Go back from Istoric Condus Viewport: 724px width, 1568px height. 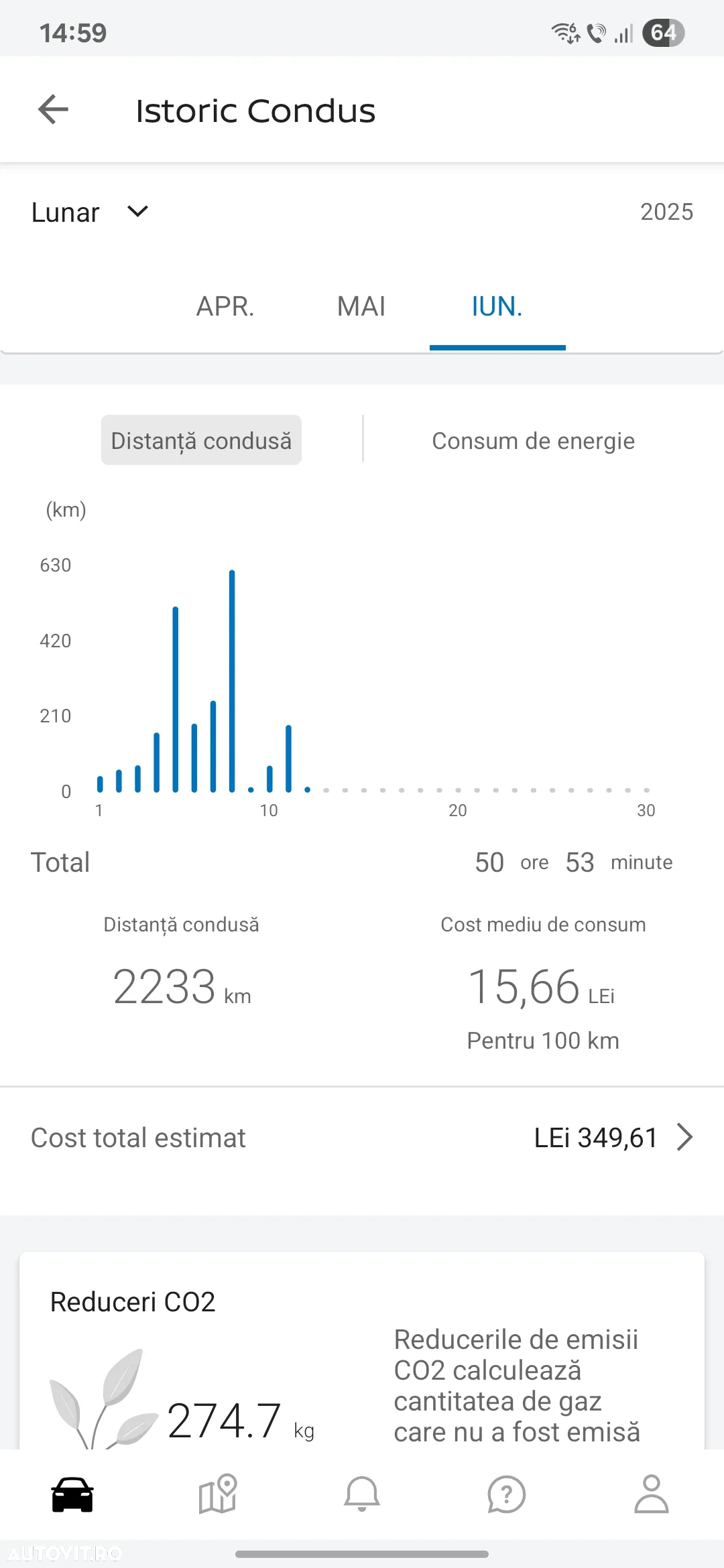click(54, 110)
